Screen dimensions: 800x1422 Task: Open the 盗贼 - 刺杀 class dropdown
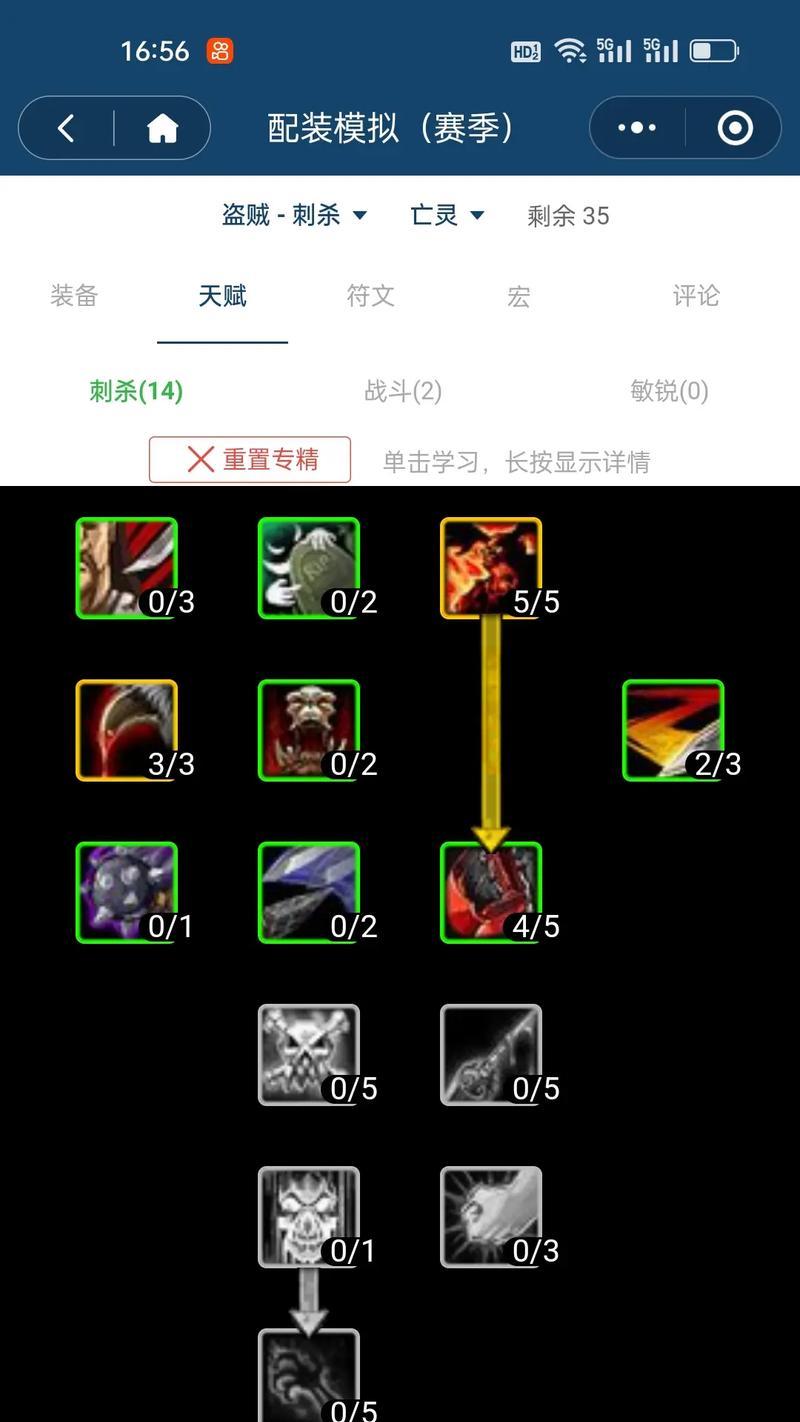tap(294, 215)
